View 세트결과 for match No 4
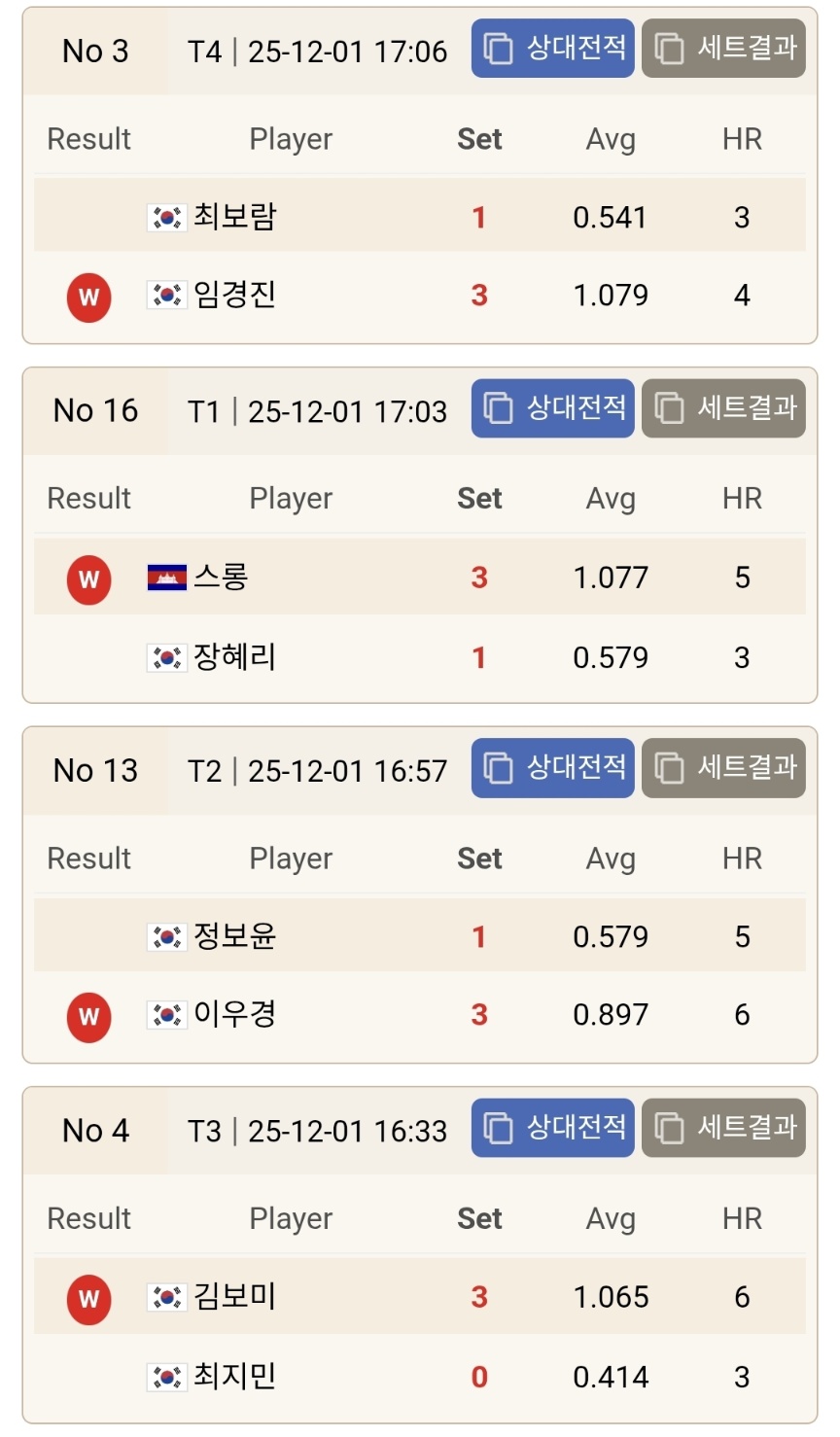Viewport: 840px width, 1437px height. click(723, 1128)
